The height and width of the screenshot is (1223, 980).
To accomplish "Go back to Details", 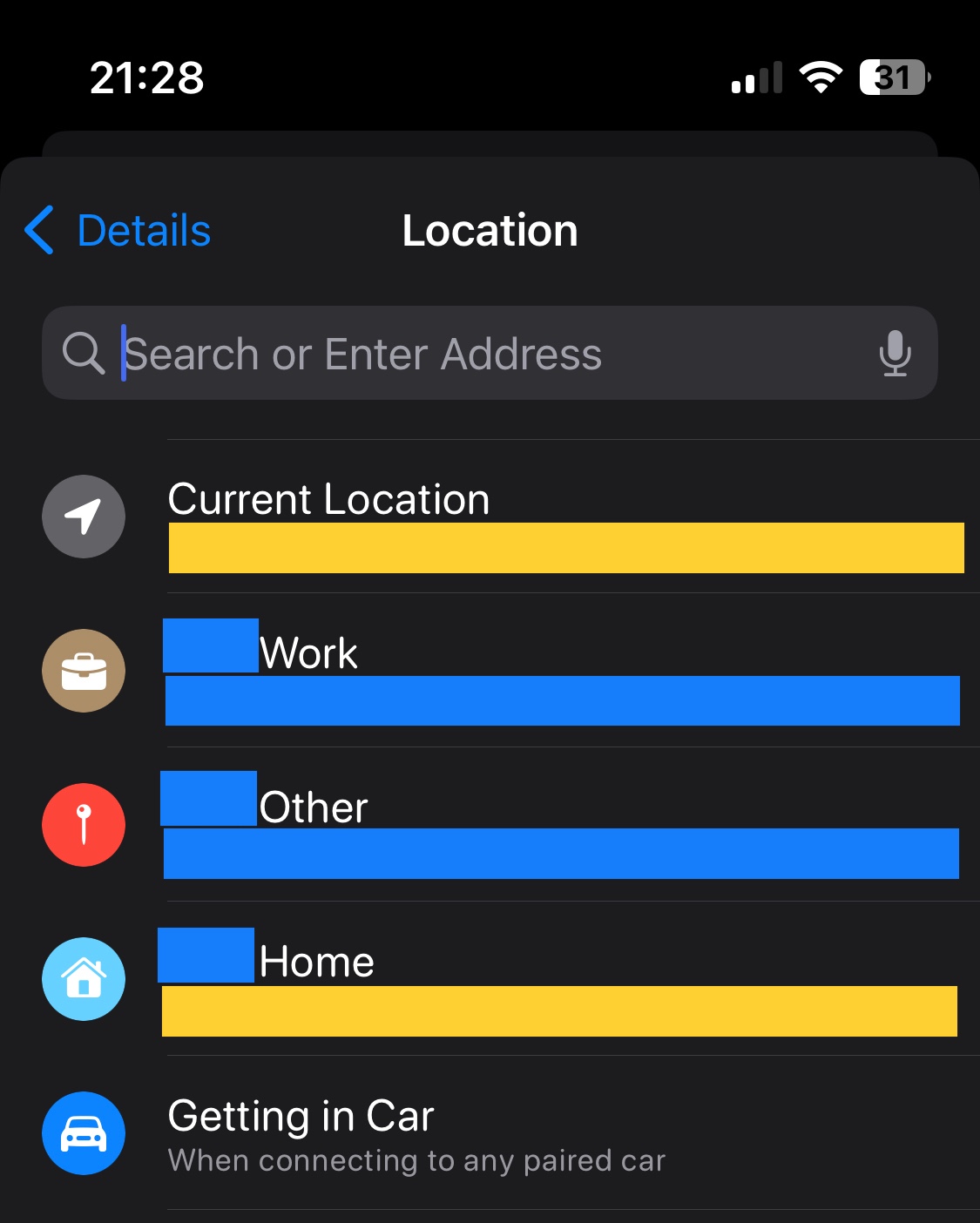I will click(119, 231).
